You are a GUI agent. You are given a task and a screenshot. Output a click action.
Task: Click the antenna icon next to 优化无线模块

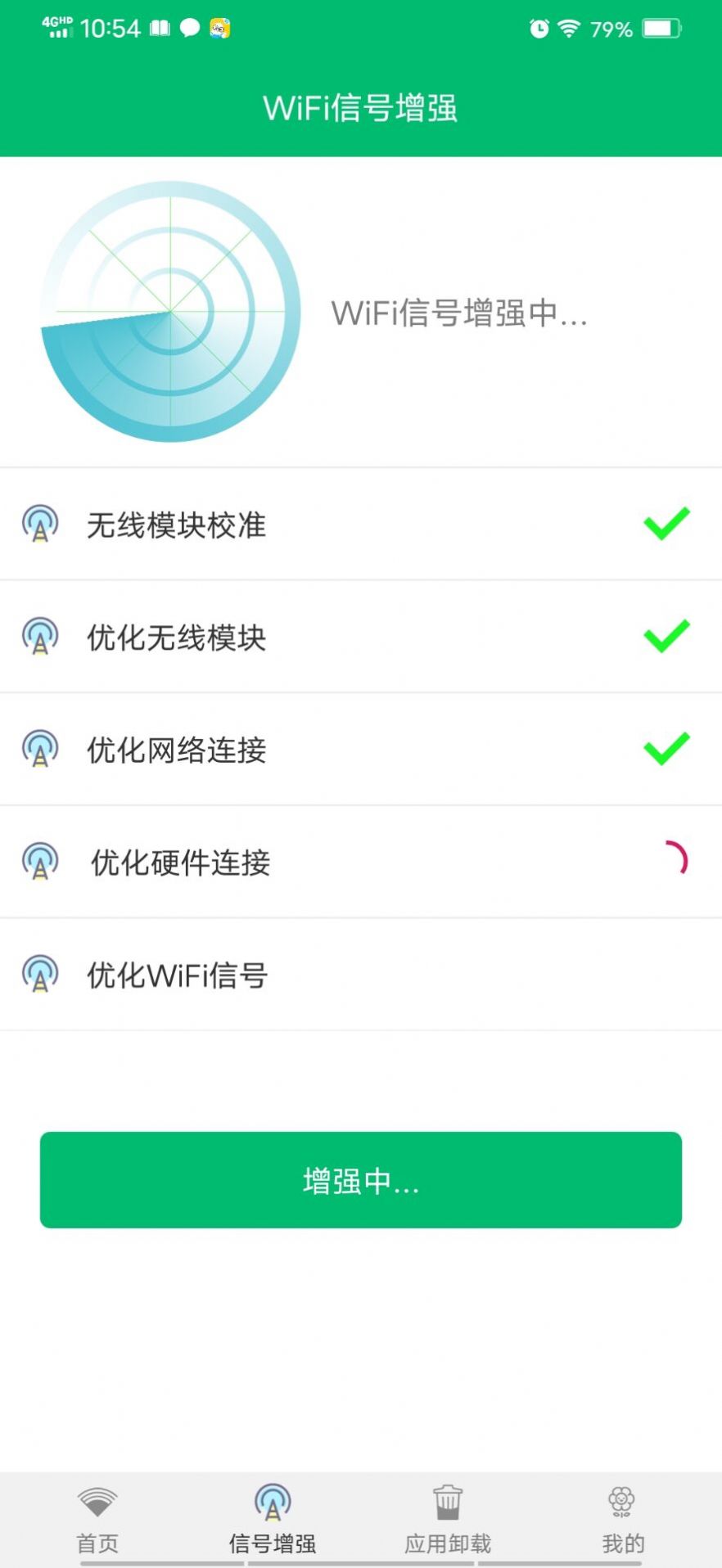click(41, 638)
